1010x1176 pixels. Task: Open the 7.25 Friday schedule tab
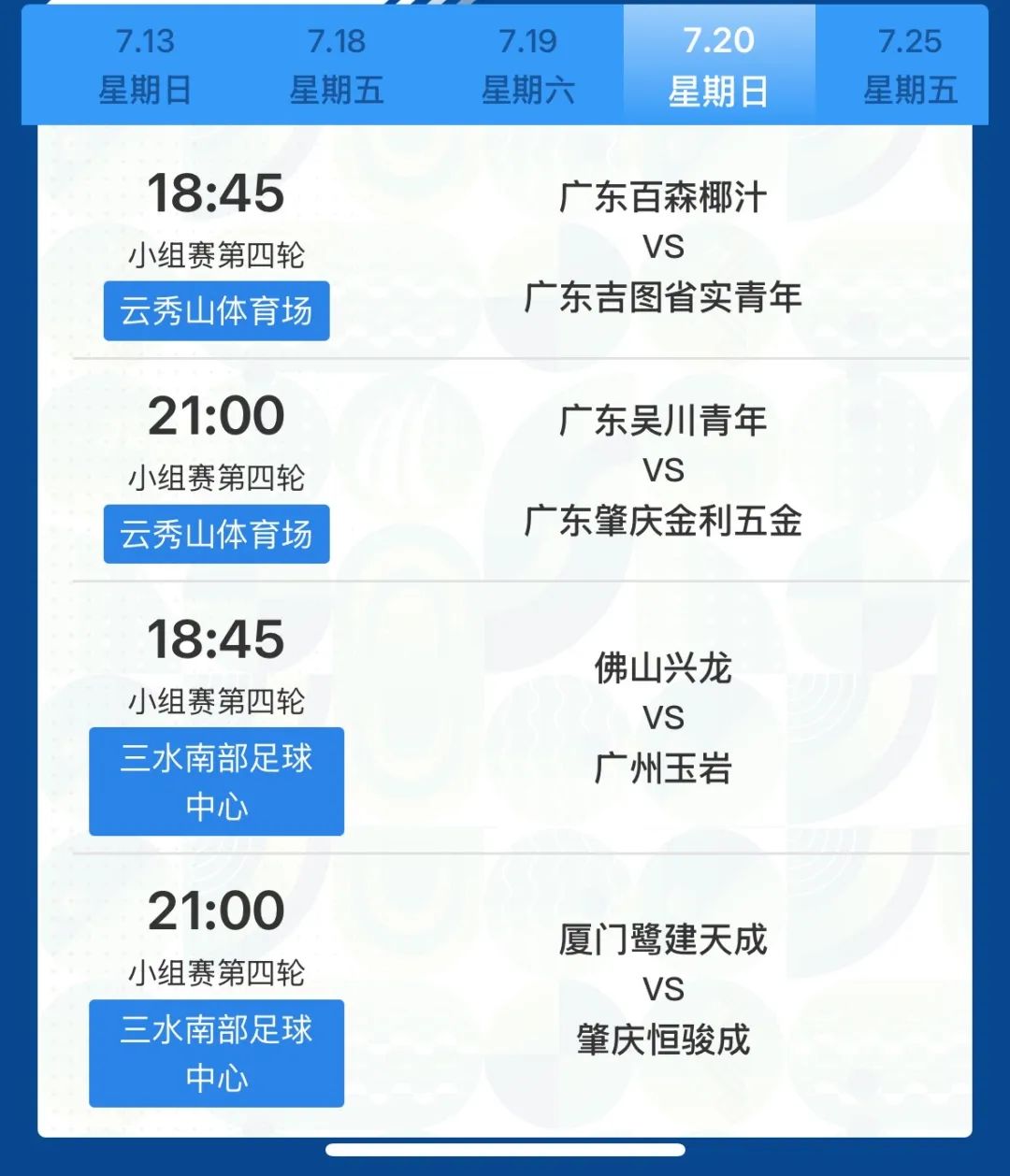click(x=910, y=65)
